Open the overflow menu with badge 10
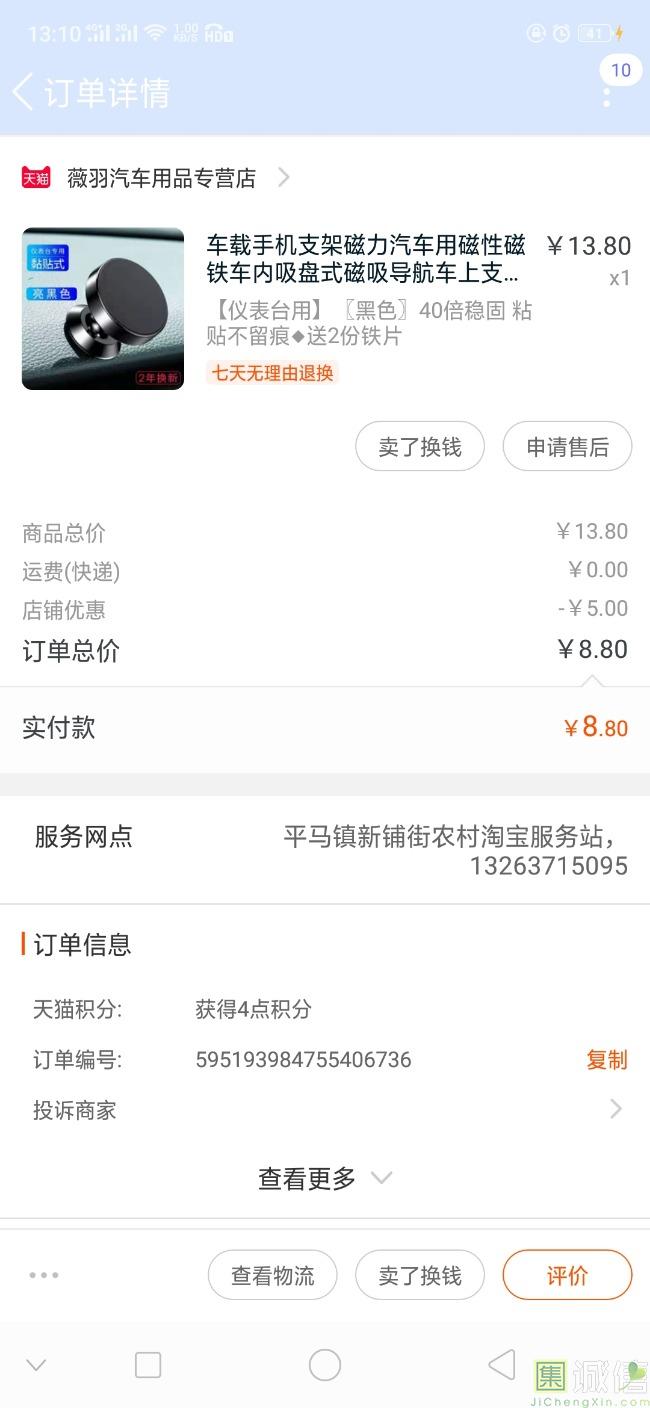 click(x=607, y=94)
